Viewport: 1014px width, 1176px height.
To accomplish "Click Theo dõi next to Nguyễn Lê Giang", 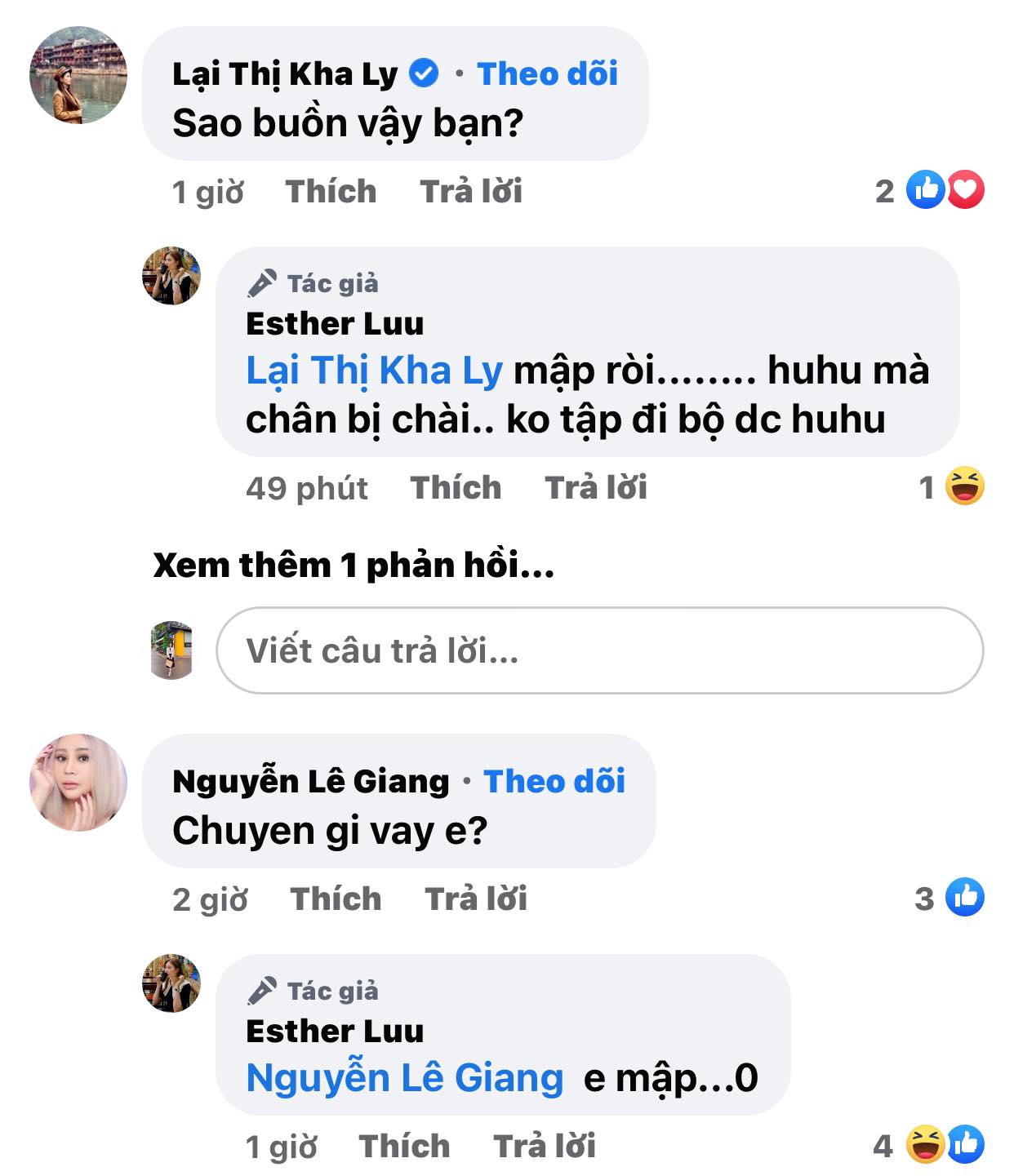I will 554,782.
